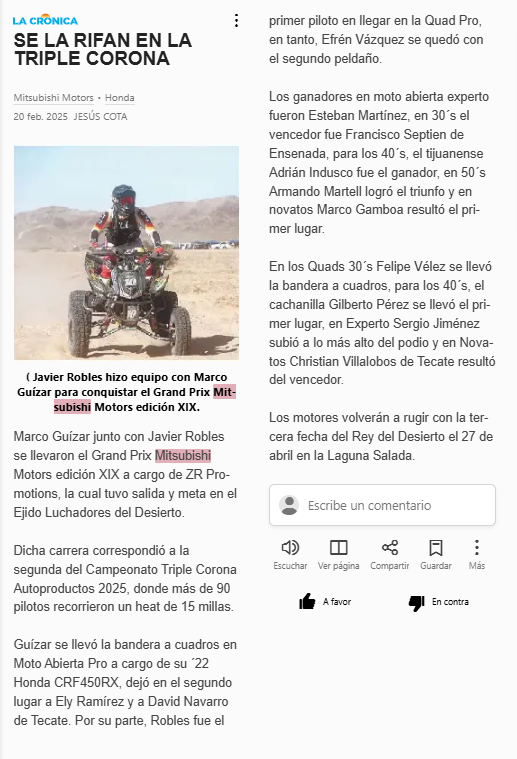
Task: Open the Honda topic tag
Action: tap(120, 98)
